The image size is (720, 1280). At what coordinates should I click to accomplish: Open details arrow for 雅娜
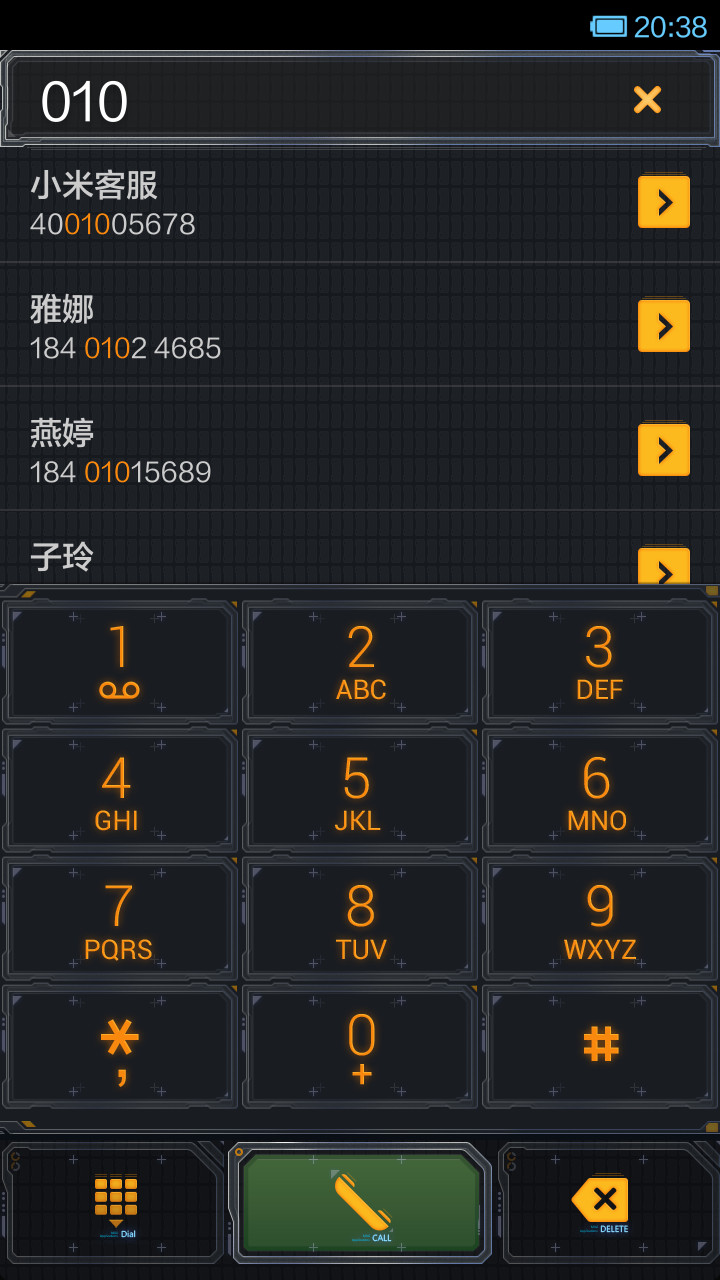664,326
